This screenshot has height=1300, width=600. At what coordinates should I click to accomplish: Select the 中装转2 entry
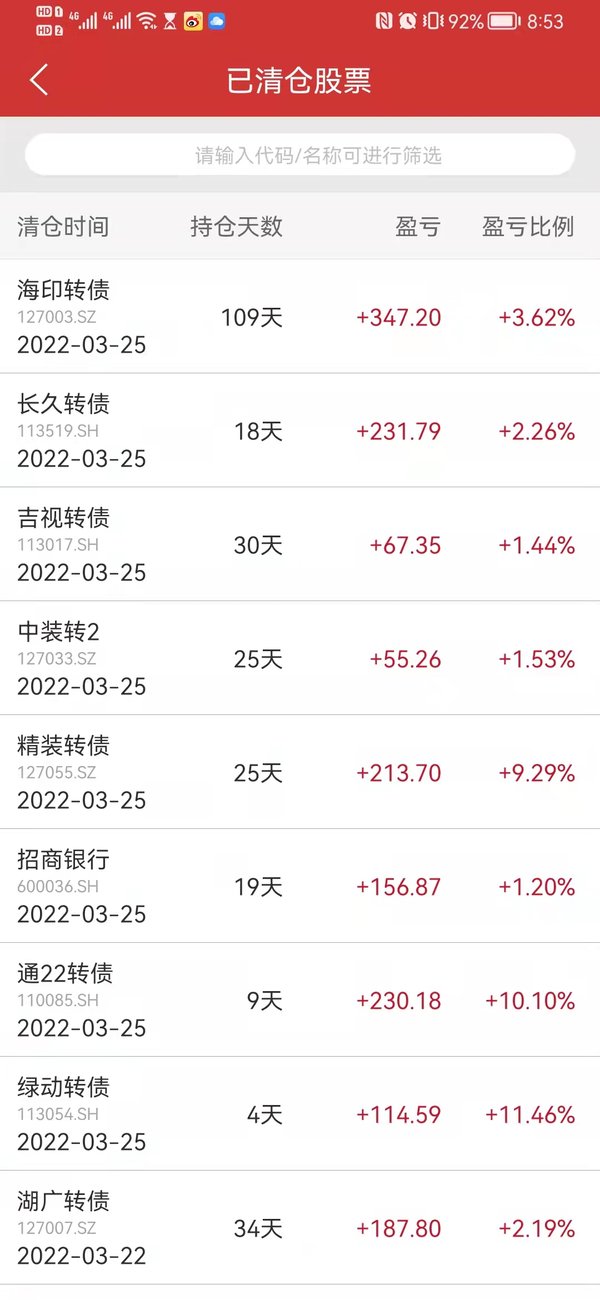300,658
